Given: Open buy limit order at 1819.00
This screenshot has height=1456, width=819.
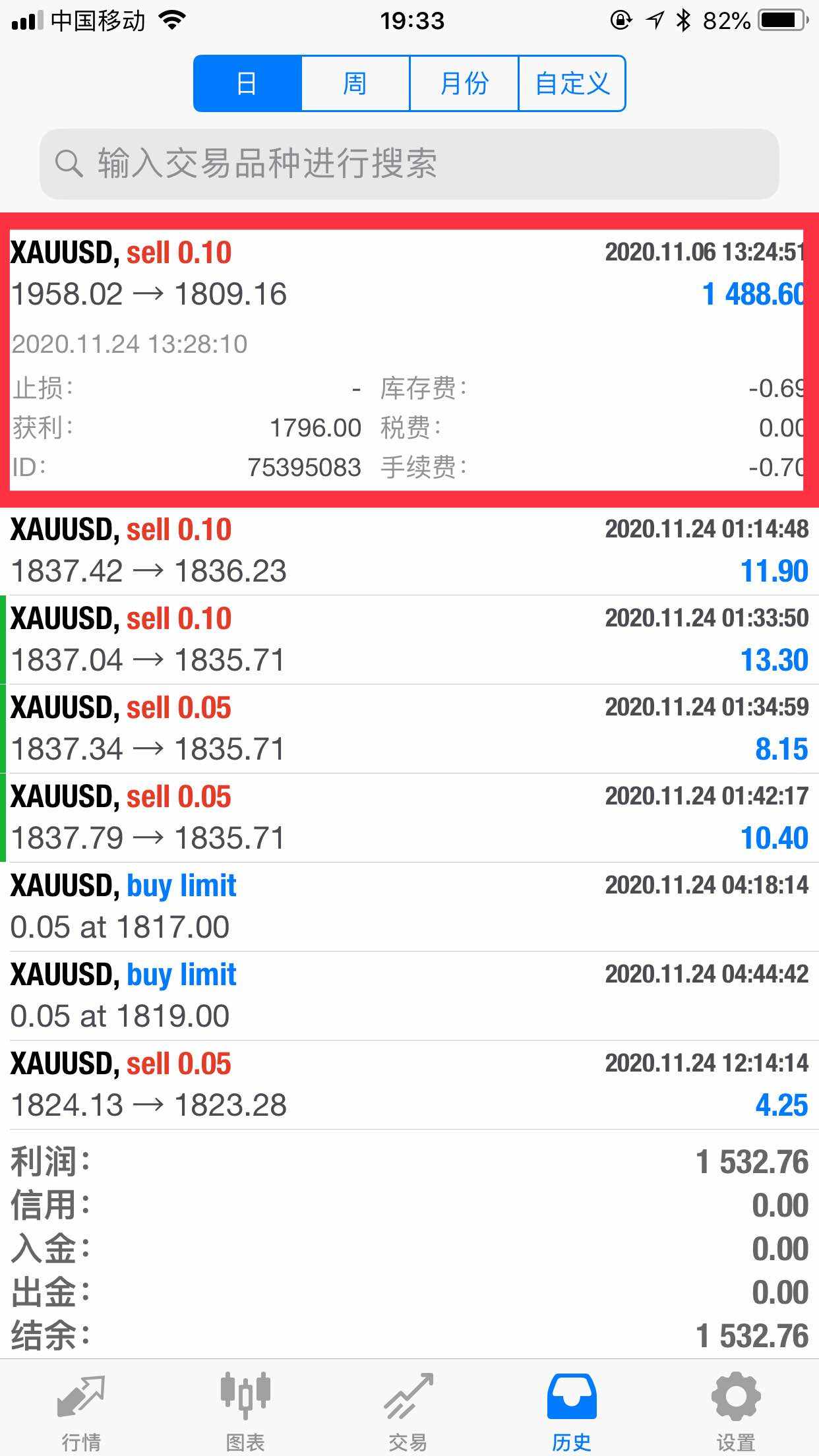Looking at the screenshot, I should [x=409, y=996].
